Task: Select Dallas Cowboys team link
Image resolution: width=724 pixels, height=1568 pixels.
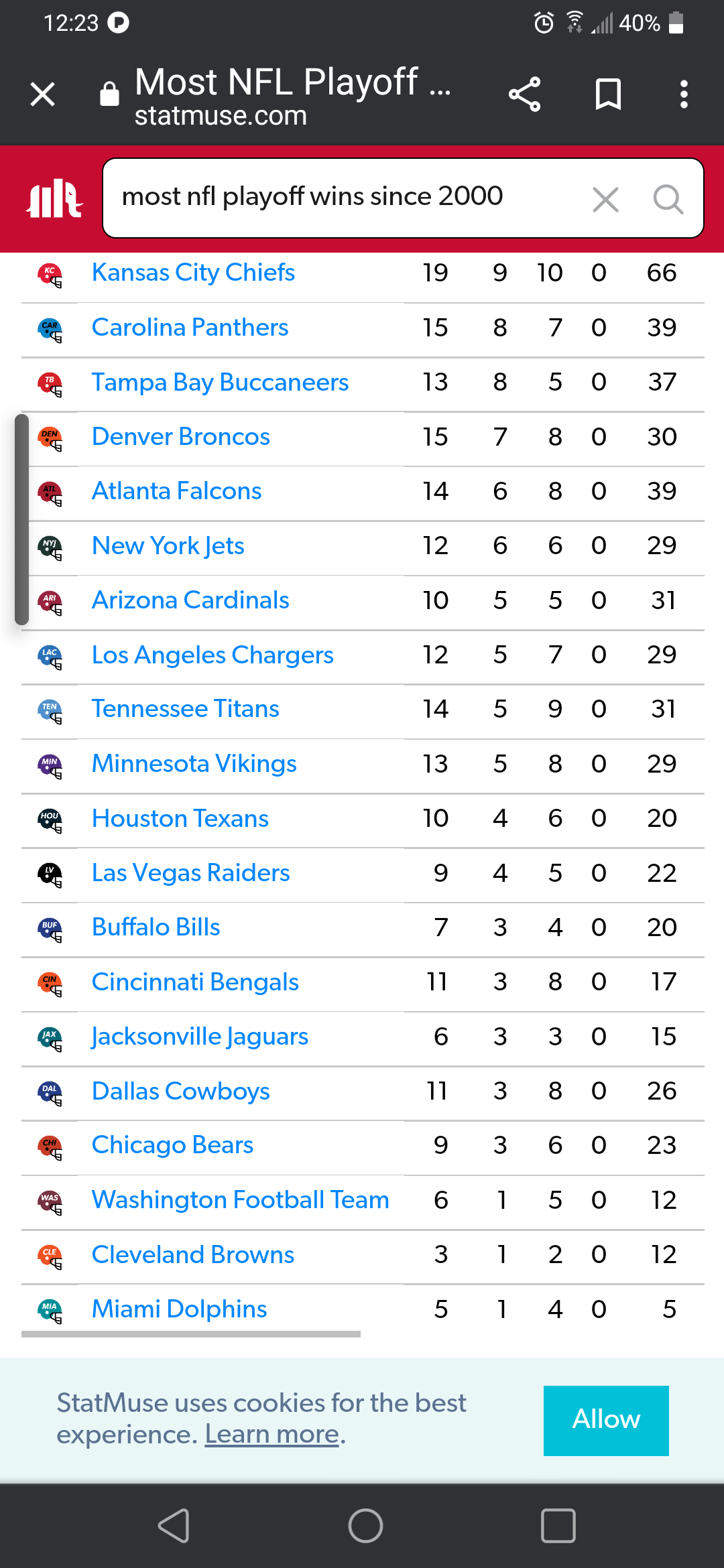Action: click(180, 1092)
